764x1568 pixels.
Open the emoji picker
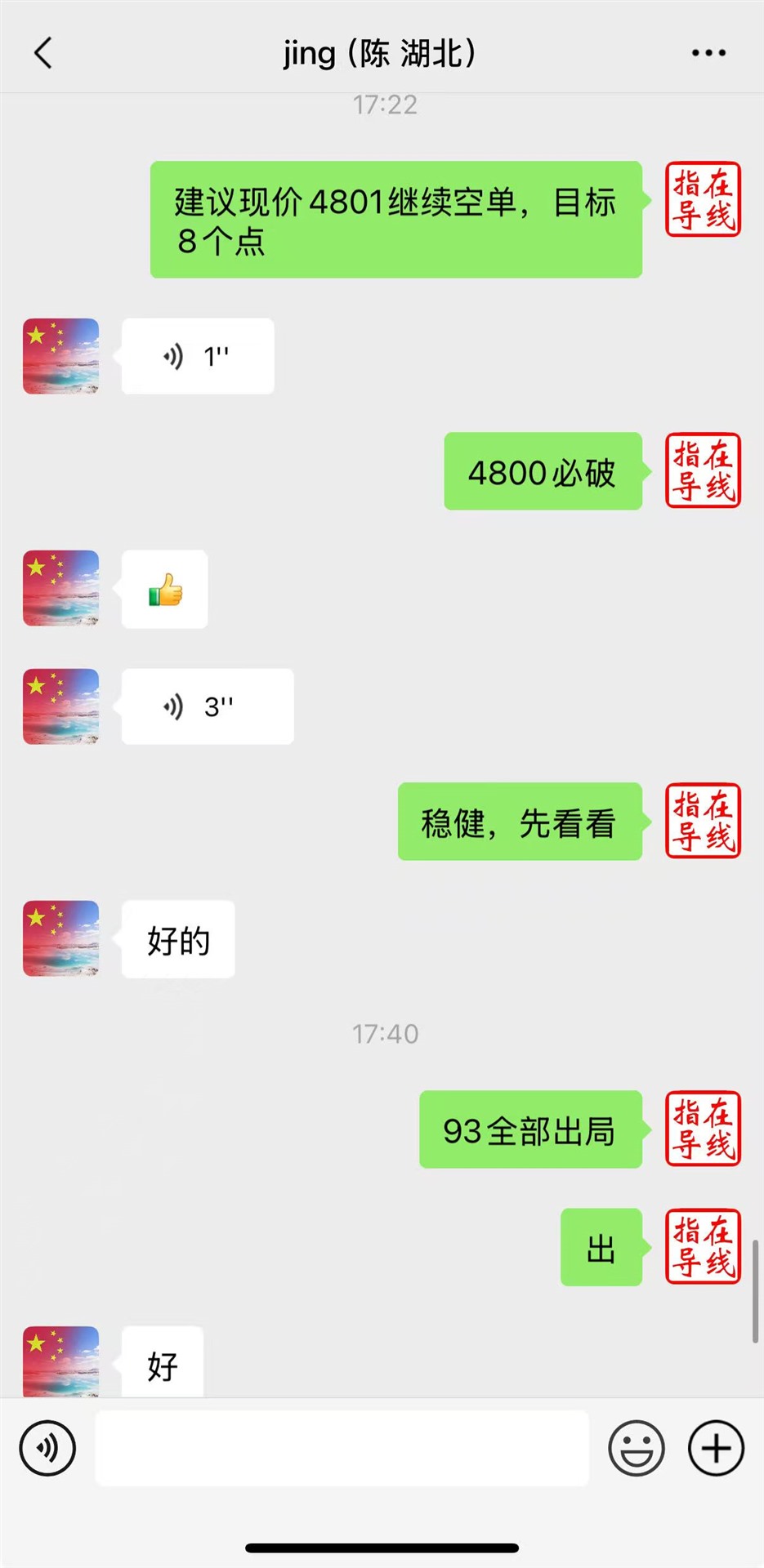click(x=636, y=1447)
